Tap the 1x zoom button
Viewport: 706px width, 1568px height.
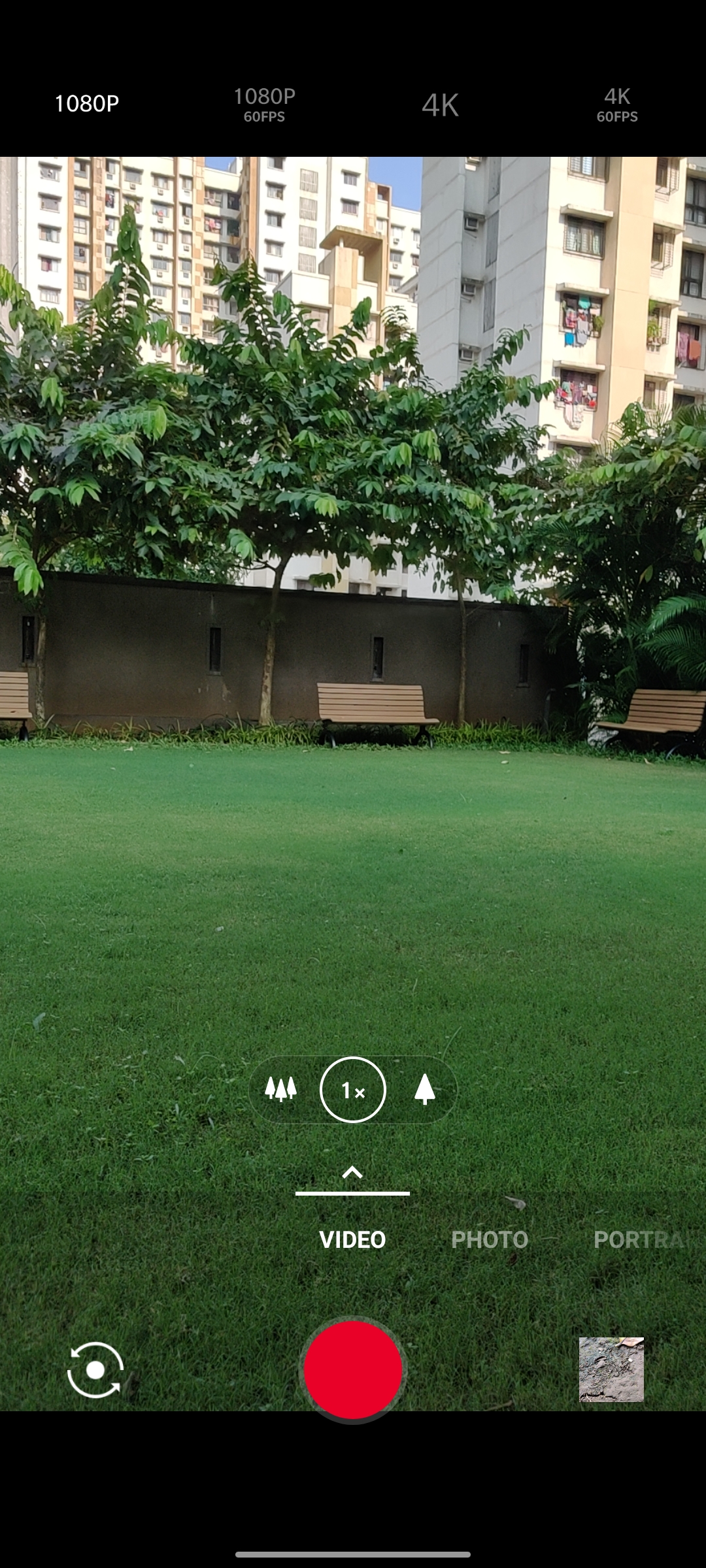[353, 1090]
